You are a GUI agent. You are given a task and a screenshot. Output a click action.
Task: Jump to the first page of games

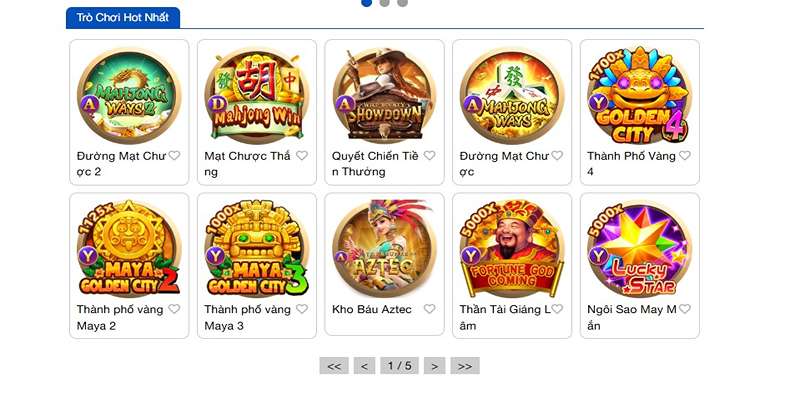coord(334,366)
